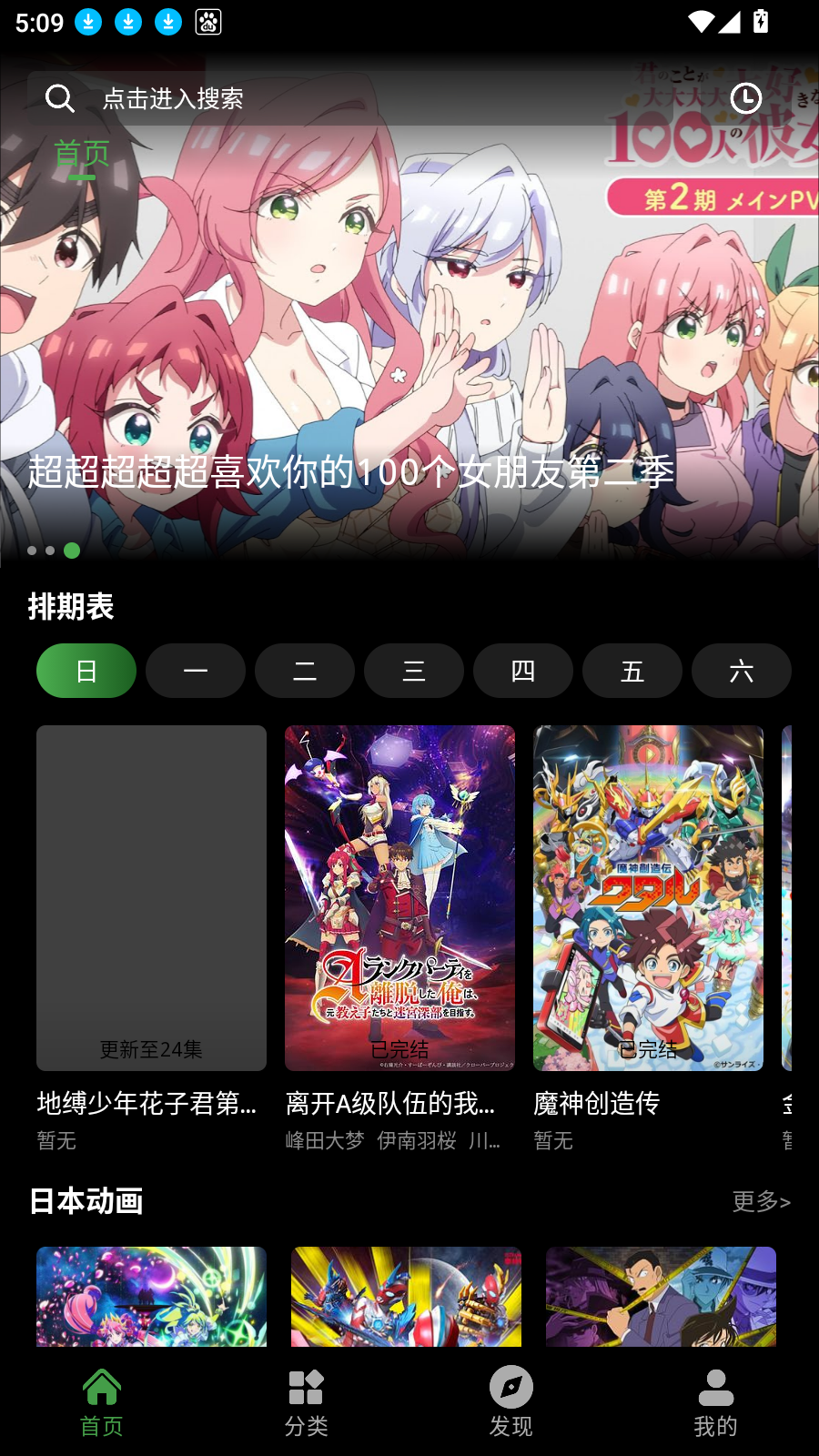The image size is (819, 1456).
Task: Switch schedule to 二
Action: [305, 671]
